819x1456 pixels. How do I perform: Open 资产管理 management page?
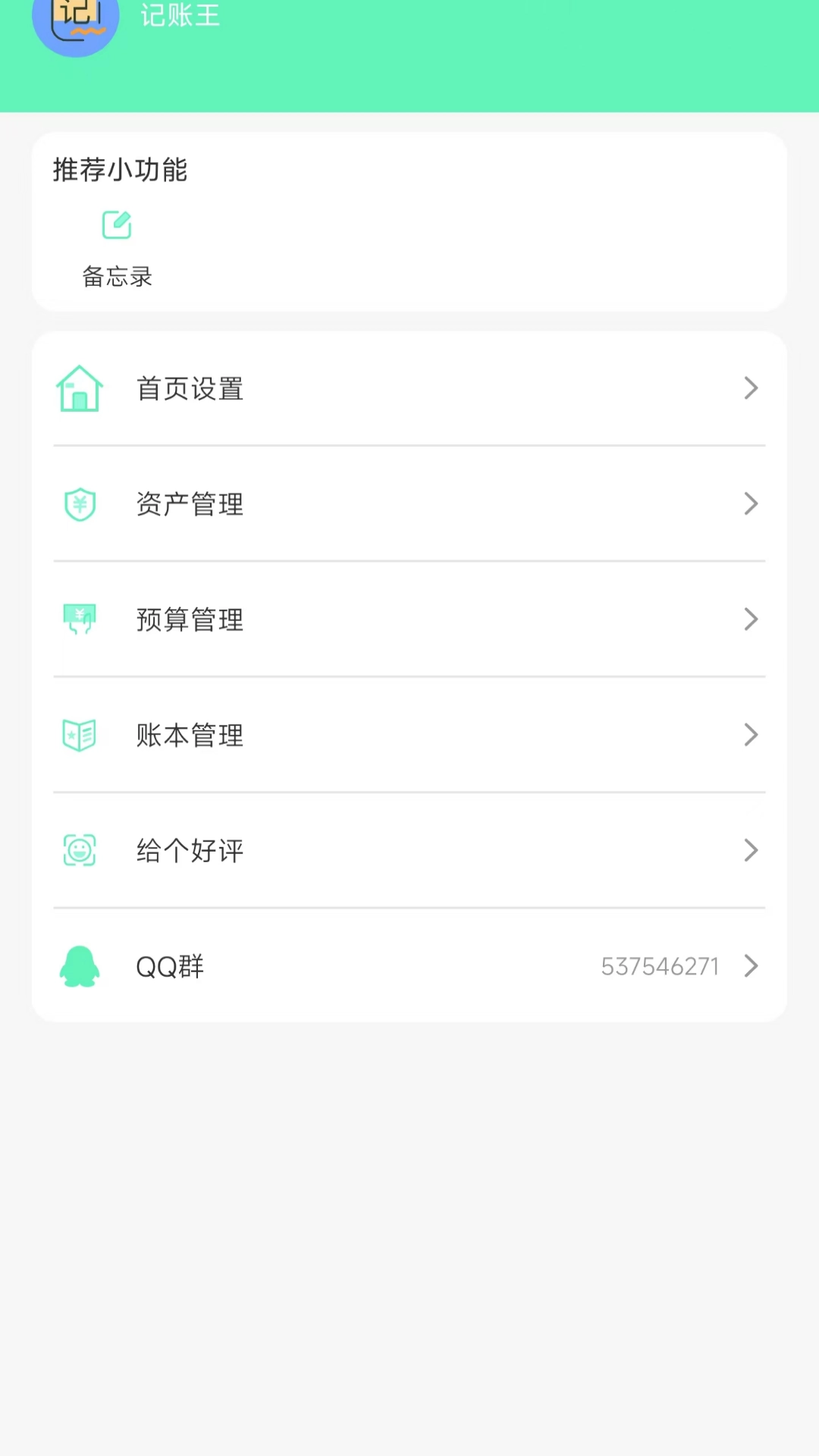pos(190,504)
